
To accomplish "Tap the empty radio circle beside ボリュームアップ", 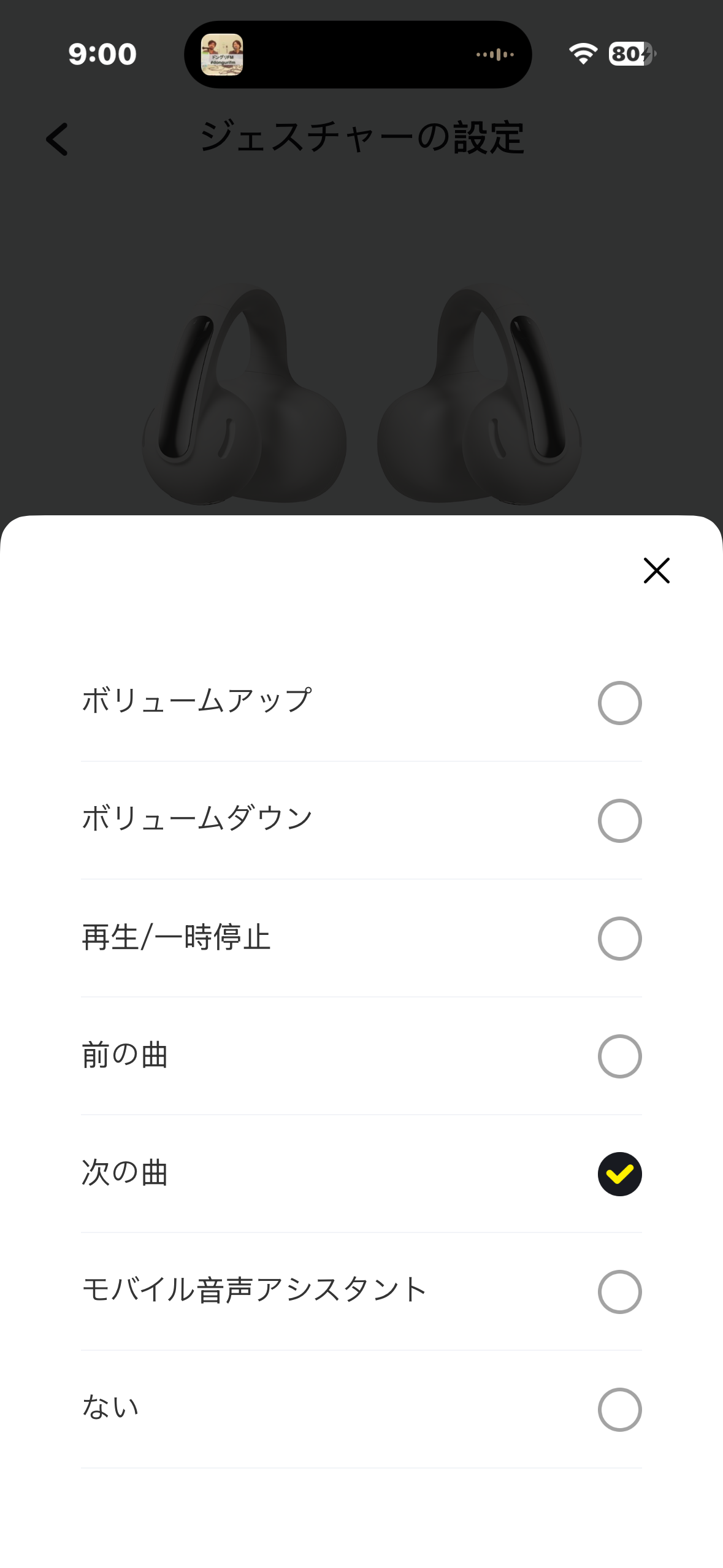I will tap(620, 702).
